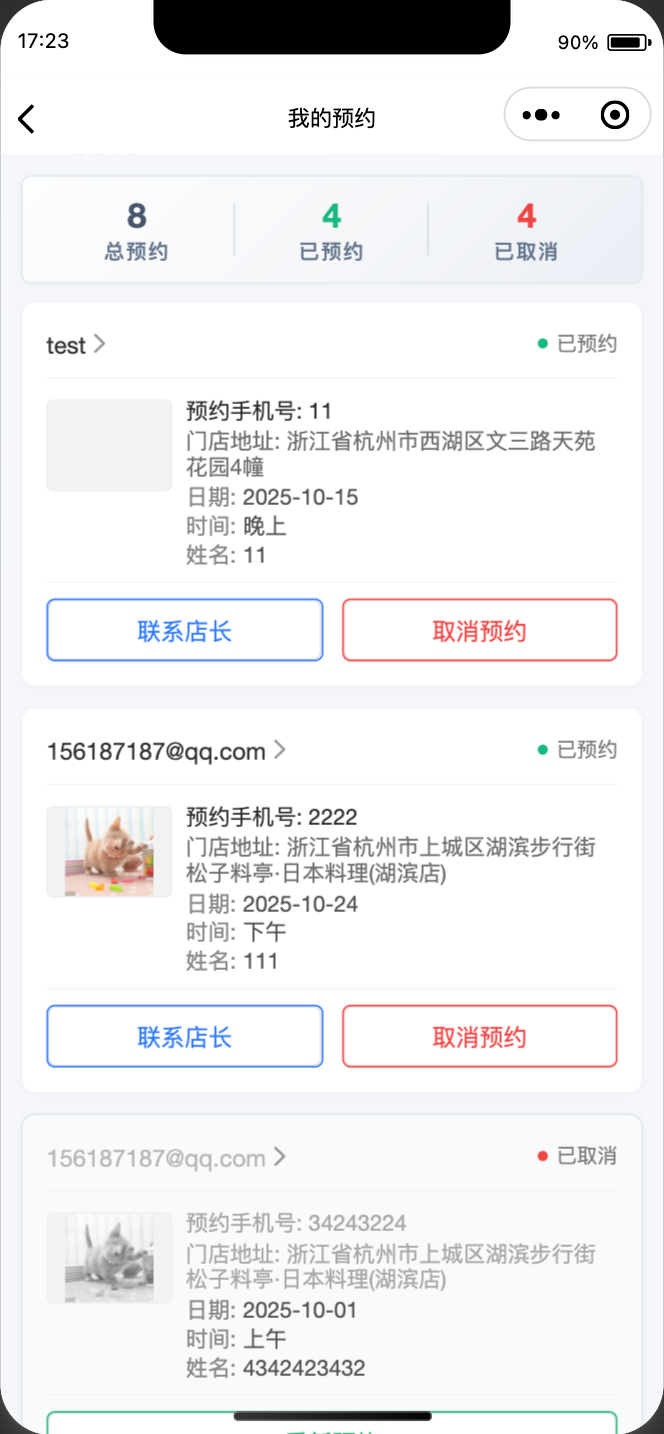The height and width of the screenshot is (1434, 664).
Task: Contact the manager for the 2025-10-24 booking
Action: (x=185, y=1037)
